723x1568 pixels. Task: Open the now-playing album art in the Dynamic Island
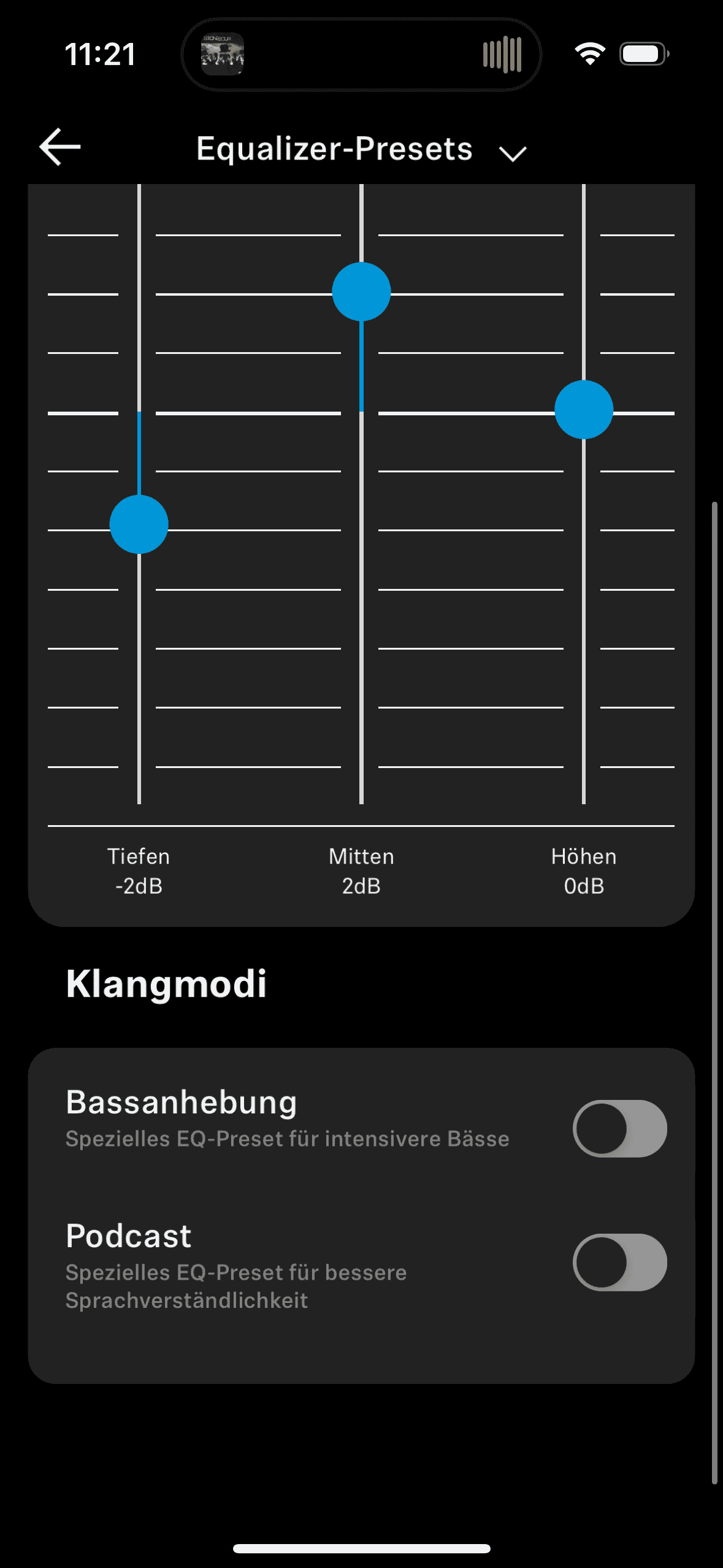(x=223, y=54)
